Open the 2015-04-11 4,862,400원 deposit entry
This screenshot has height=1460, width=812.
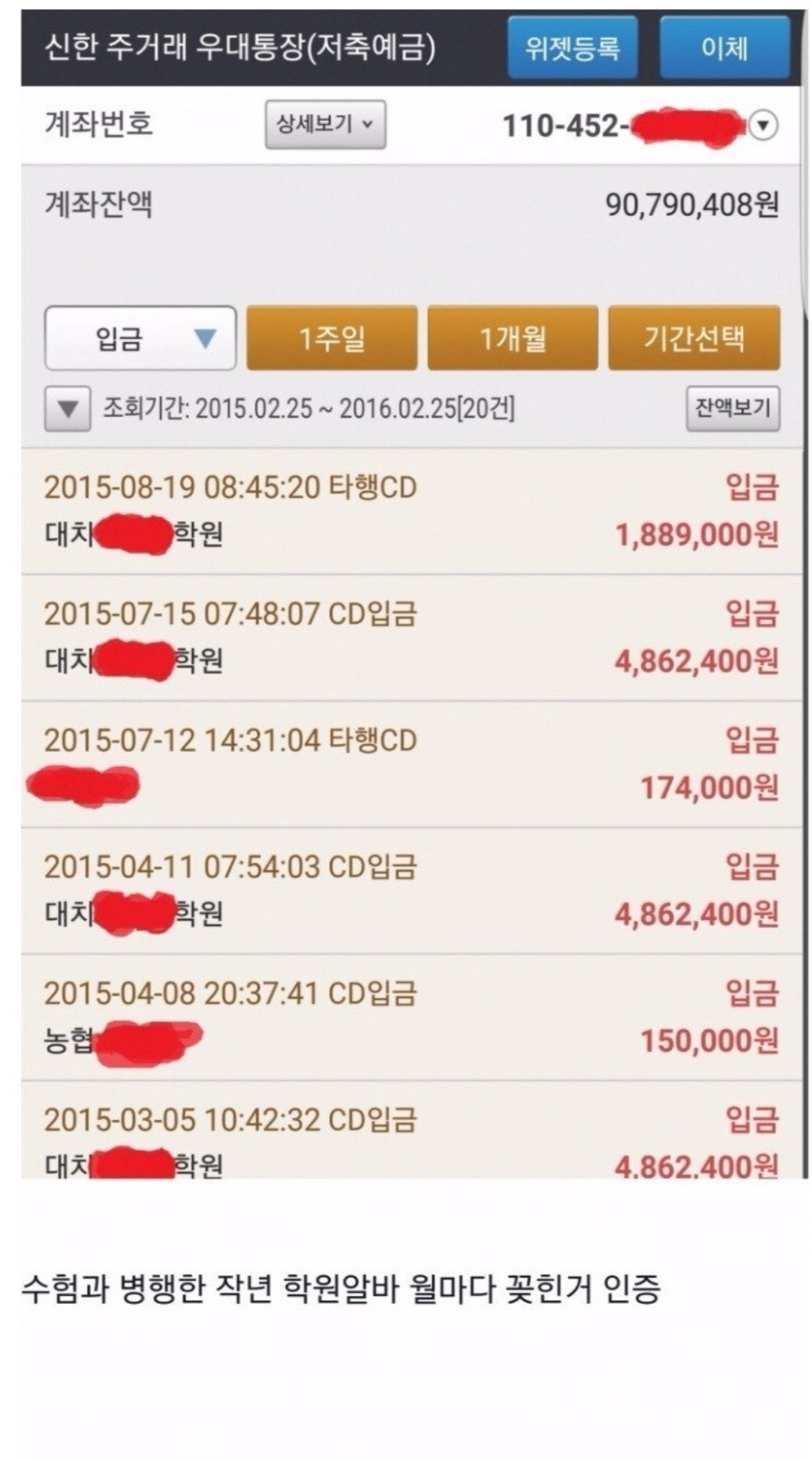tap(411, 891)
